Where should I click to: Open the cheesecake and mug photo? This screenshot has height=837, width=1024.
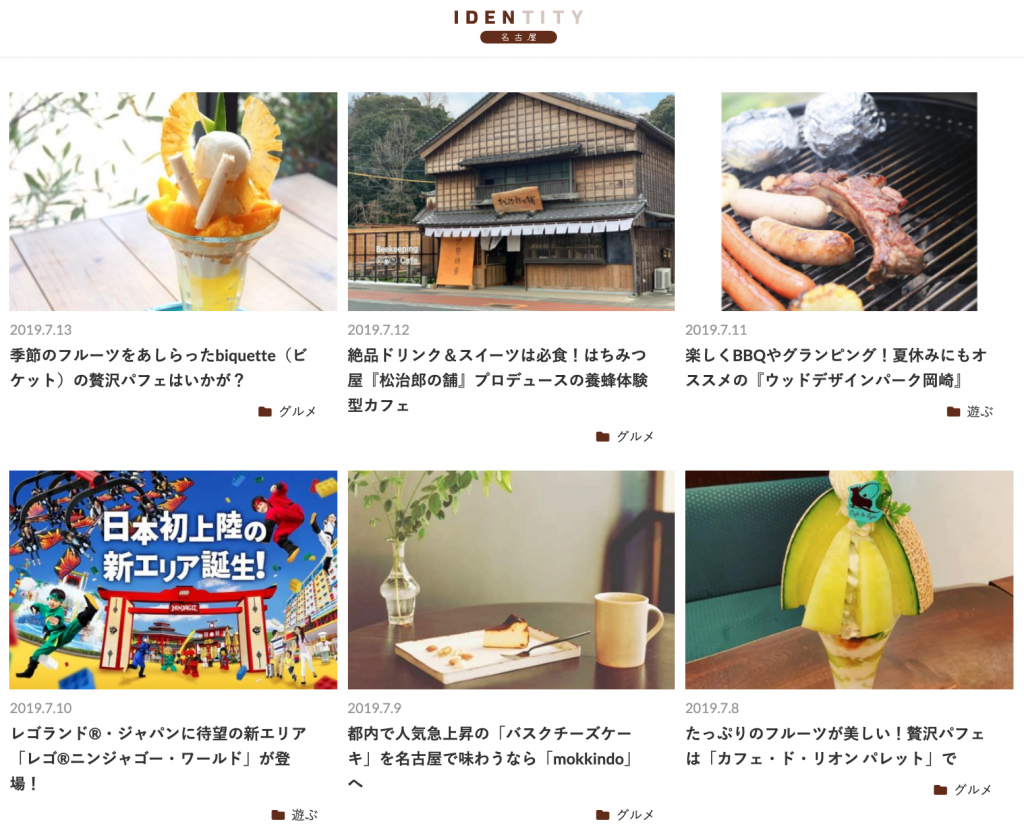pyautogui.click(x=511, y=579)
